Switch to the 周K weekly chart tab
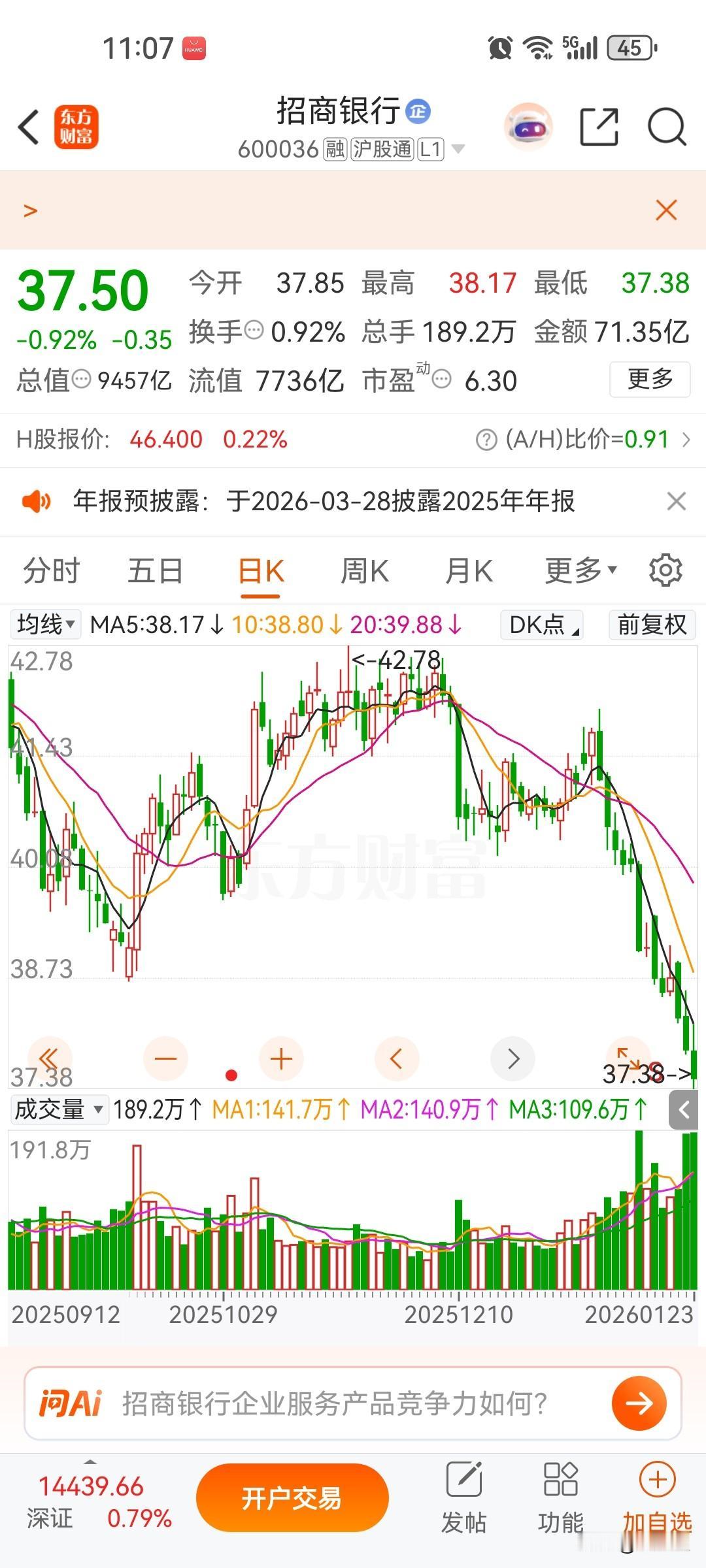 [x=363, y=570]
